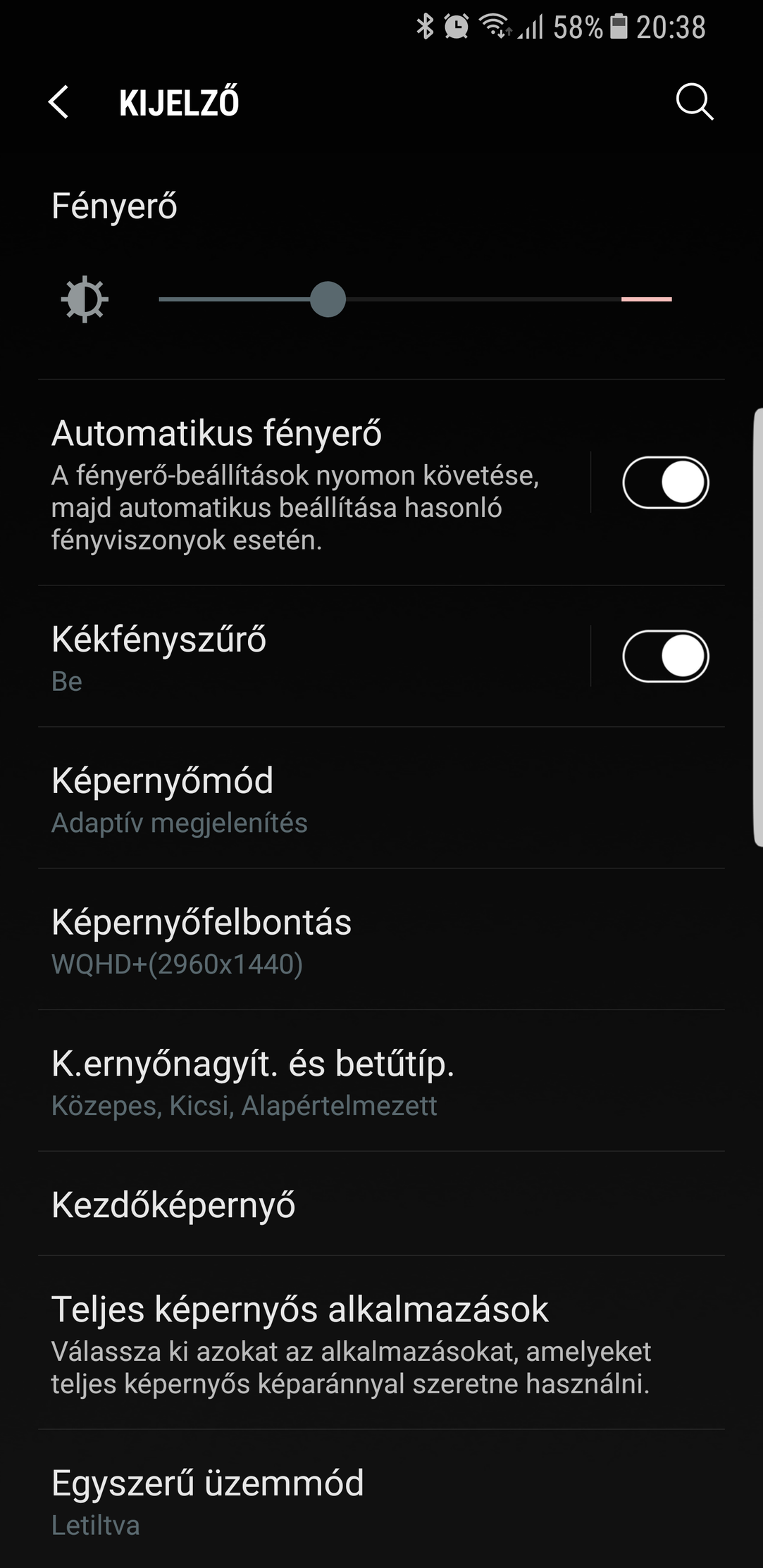Open Kezdőképernyő settings
The width and height of the screenshot is (763, 1568).
pyautogui.click(x=380, y=1205)
